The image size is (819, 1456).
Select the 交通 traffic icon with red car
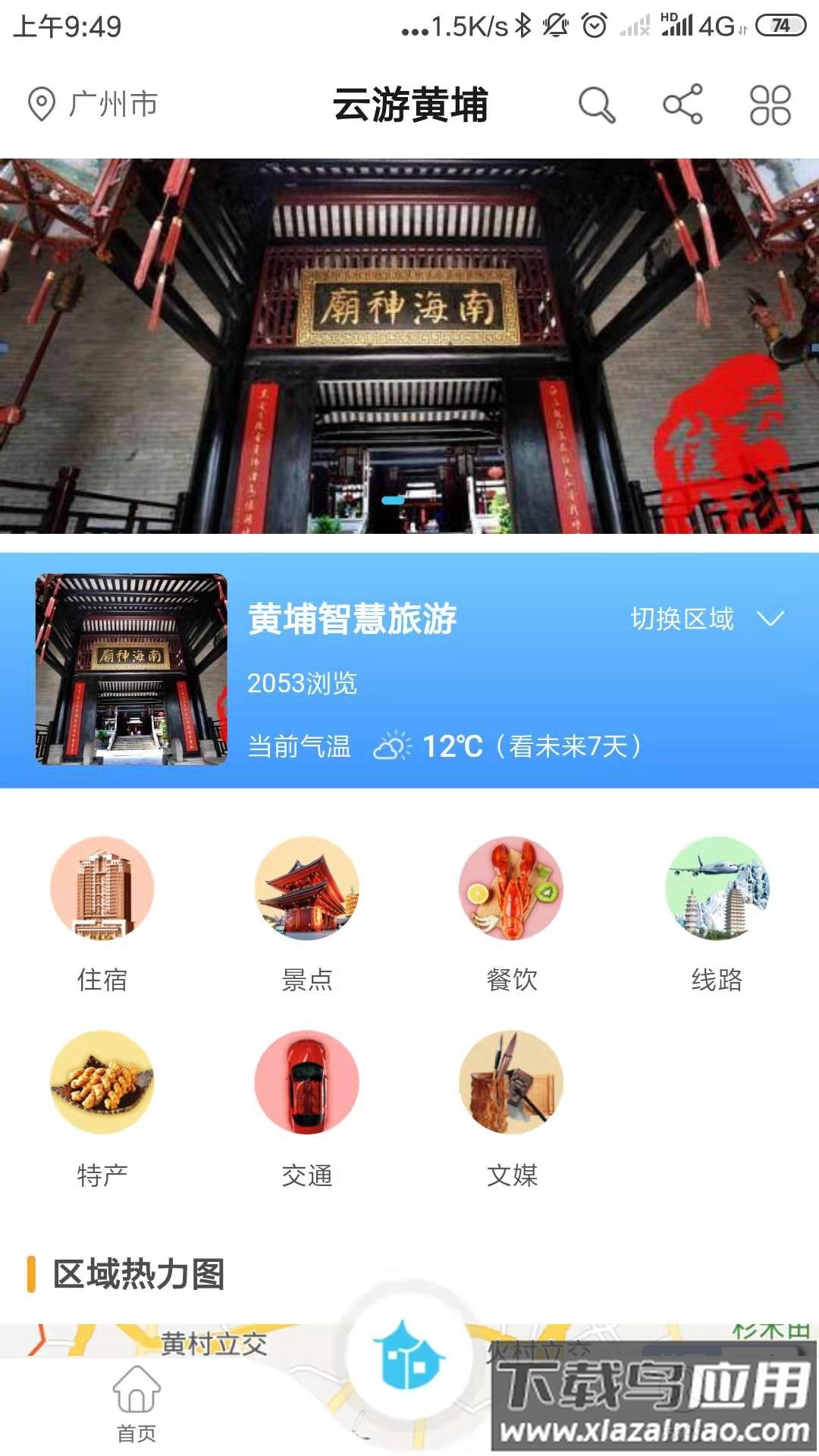(x=306, y=1084)
